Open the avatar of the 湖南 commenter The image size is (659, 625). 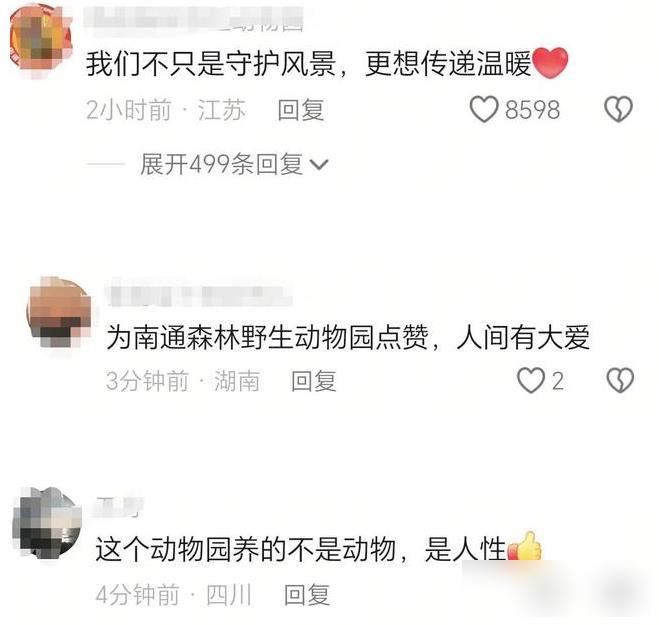[59, 313]
